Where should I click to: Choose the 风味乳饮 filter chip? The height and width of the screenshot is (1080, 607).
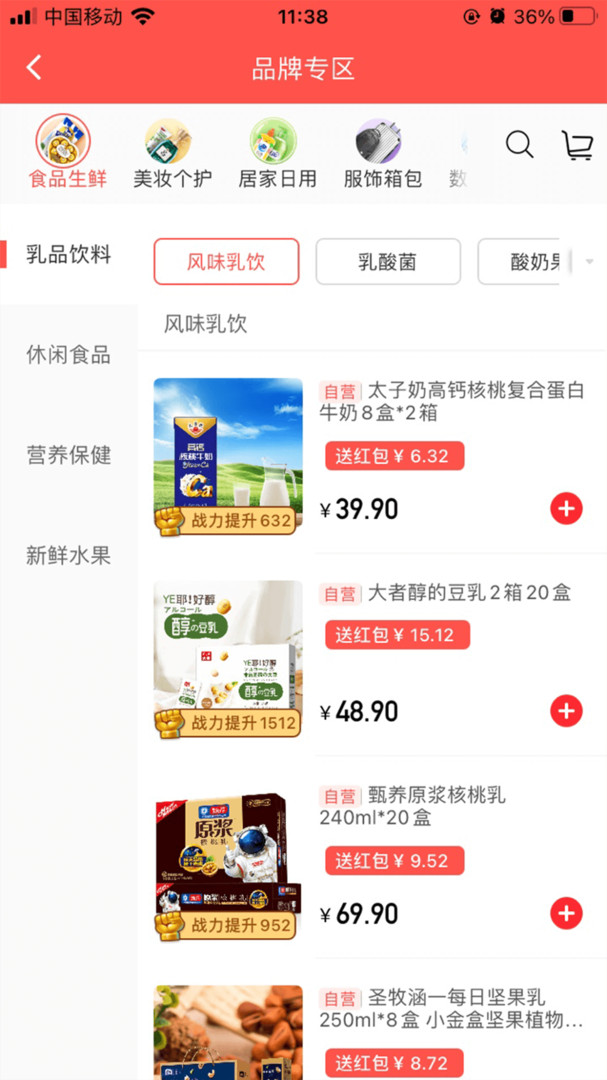(226, 262)
